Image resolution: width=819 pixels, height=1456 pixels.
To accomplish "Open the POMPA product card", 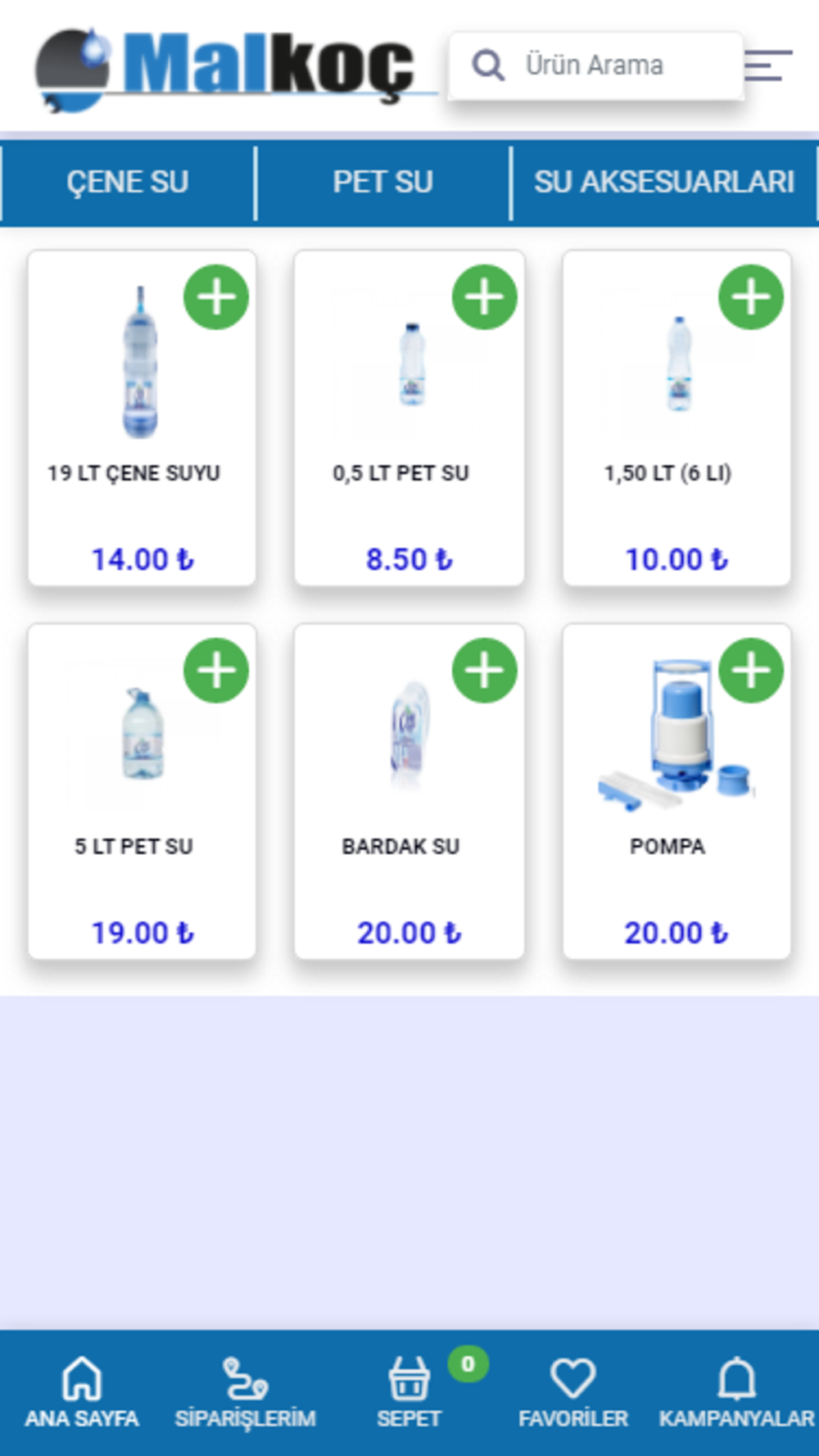I will (x=667, y=847).
